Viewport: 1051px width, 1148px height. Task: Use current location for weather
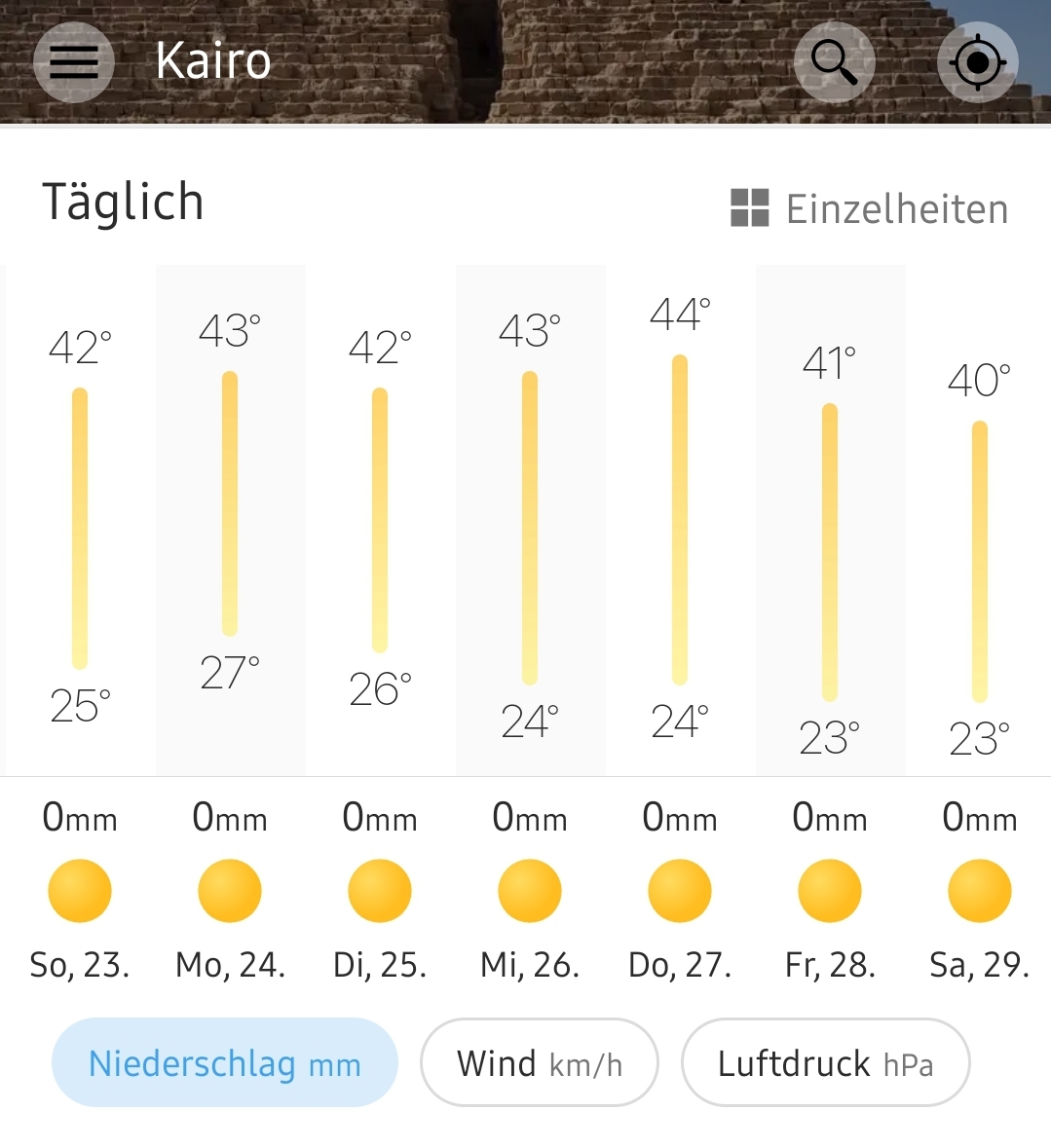pyautogui.click(x=977, y=62)
